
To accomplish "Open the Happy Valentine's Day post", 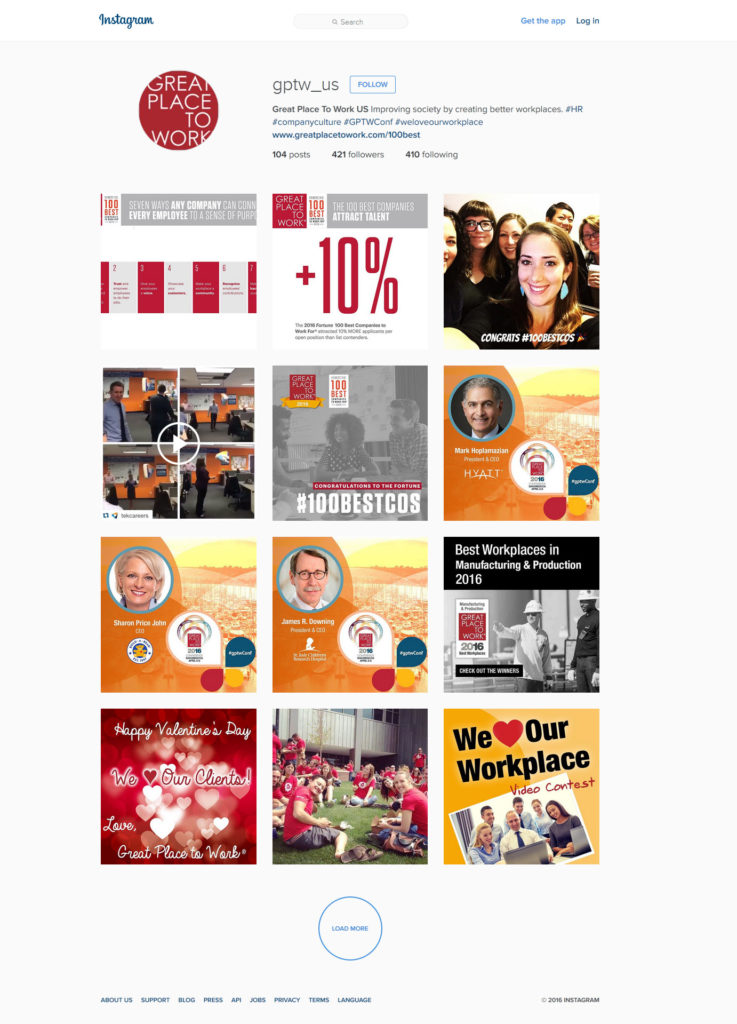I will tap(178, 786).
